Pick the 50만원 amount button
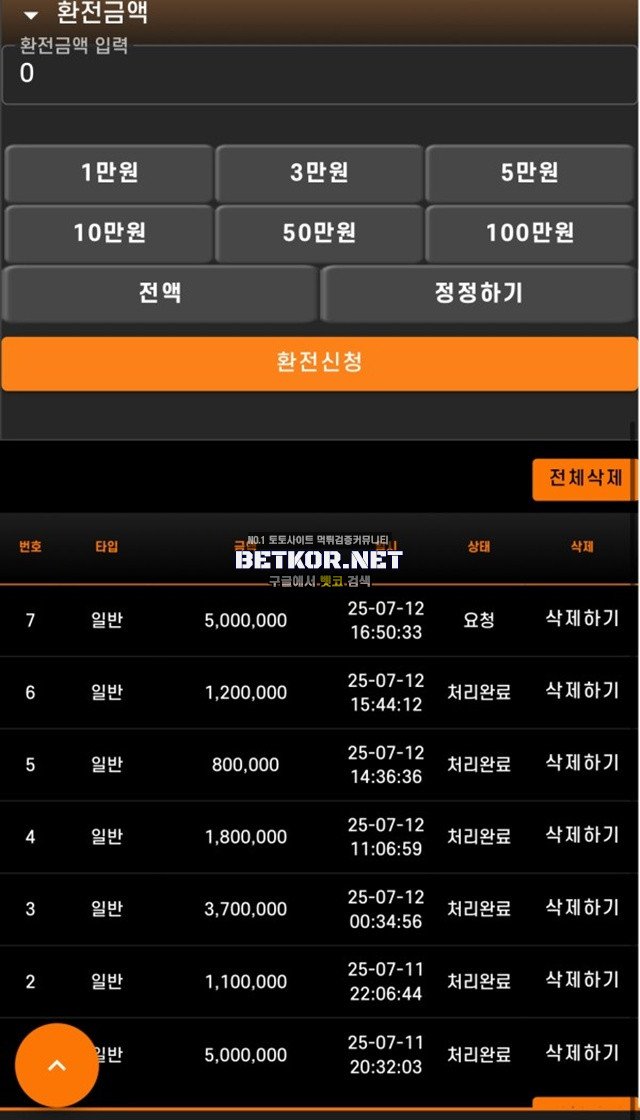640x1120 pixels. 319,233
